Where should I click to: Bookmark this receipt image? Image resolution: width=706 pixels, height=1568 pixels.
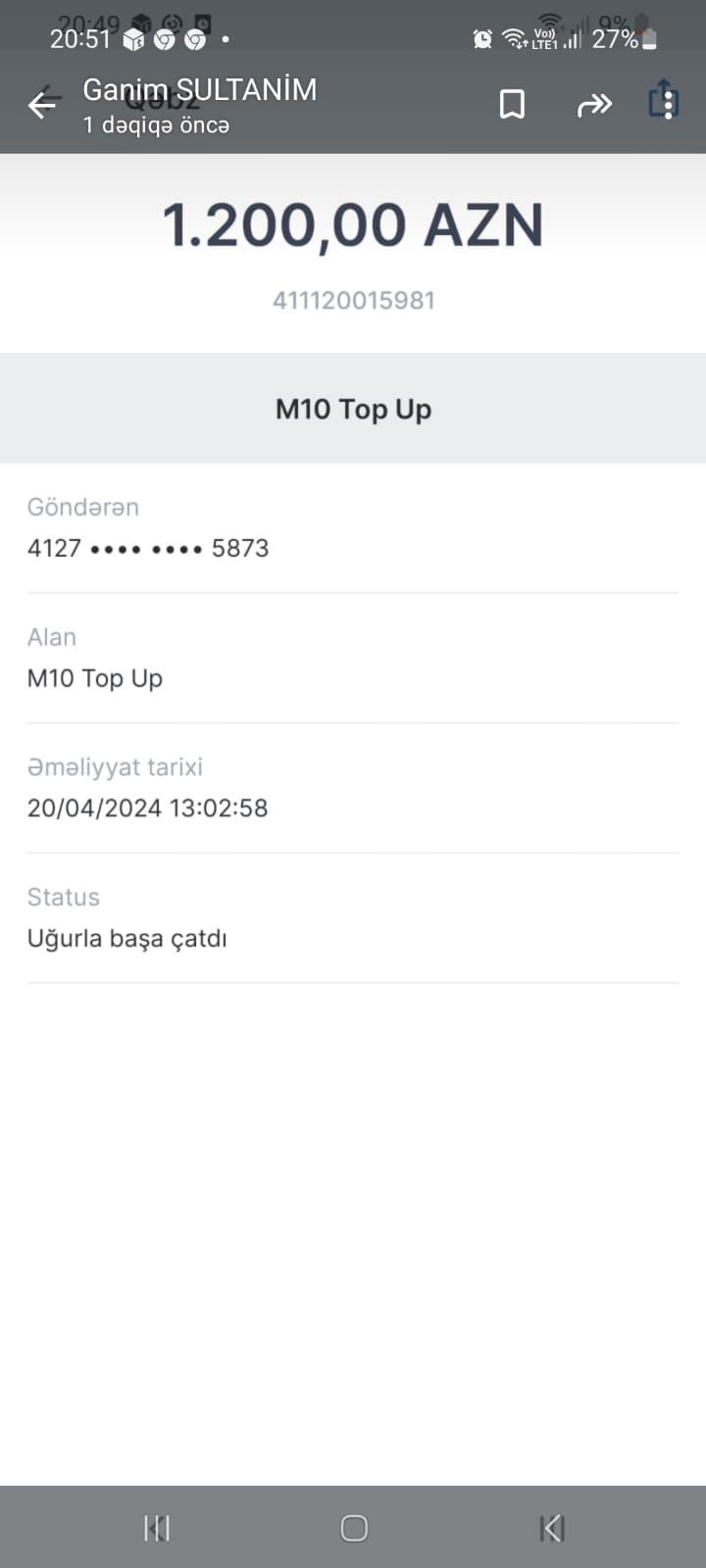click(x=512, y=105)
